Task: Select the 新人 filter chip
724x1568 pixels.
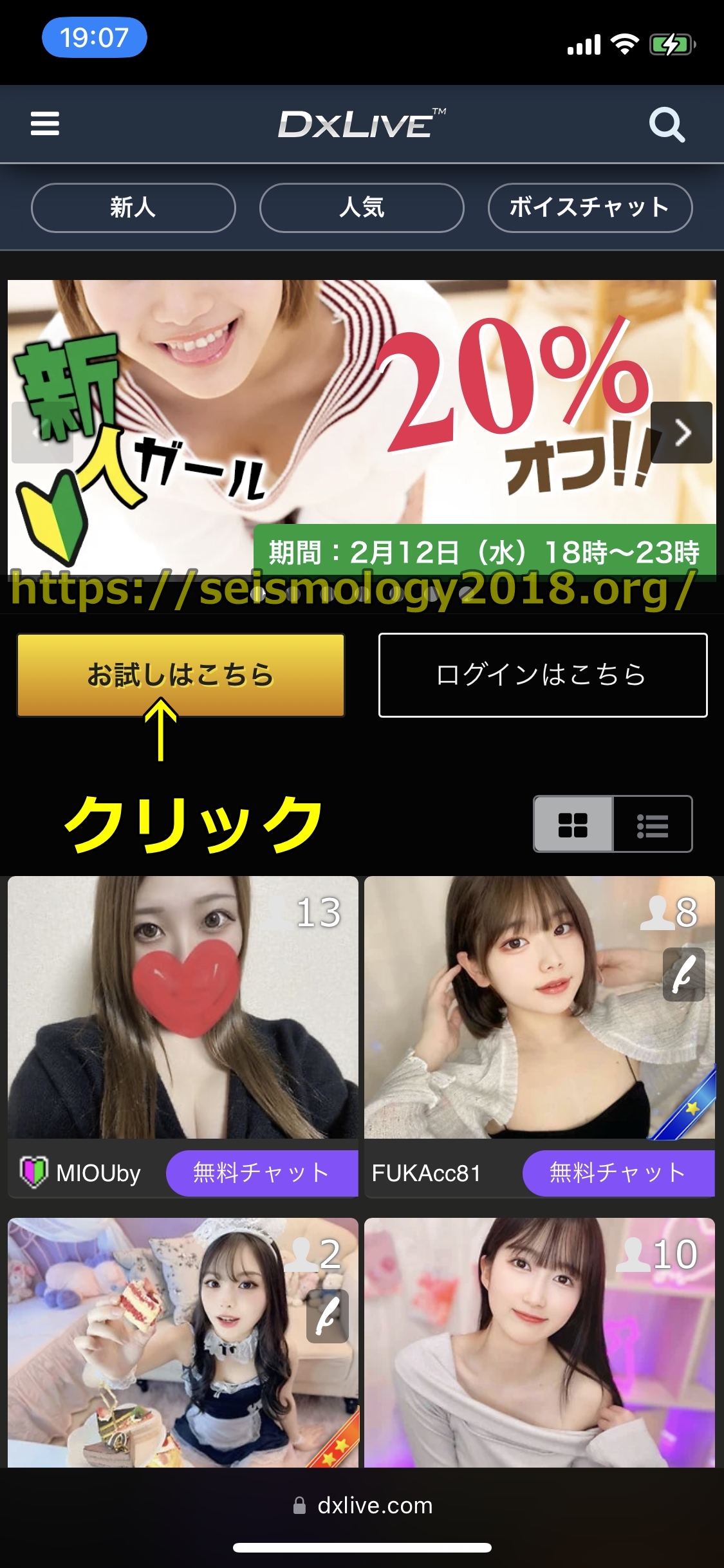Action: [x=133, y=208]
